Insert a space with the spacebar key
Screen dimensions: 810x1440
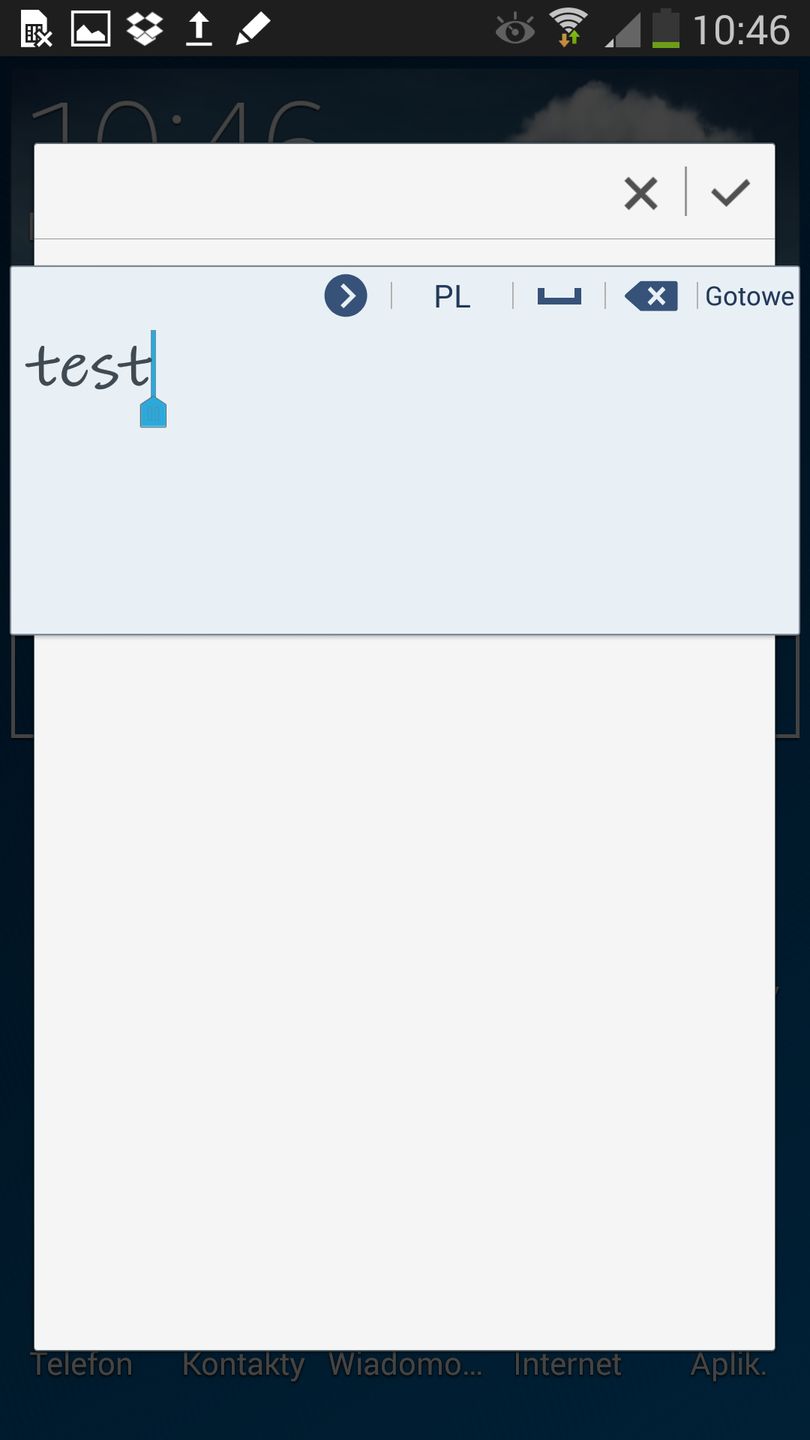[559, 296]
